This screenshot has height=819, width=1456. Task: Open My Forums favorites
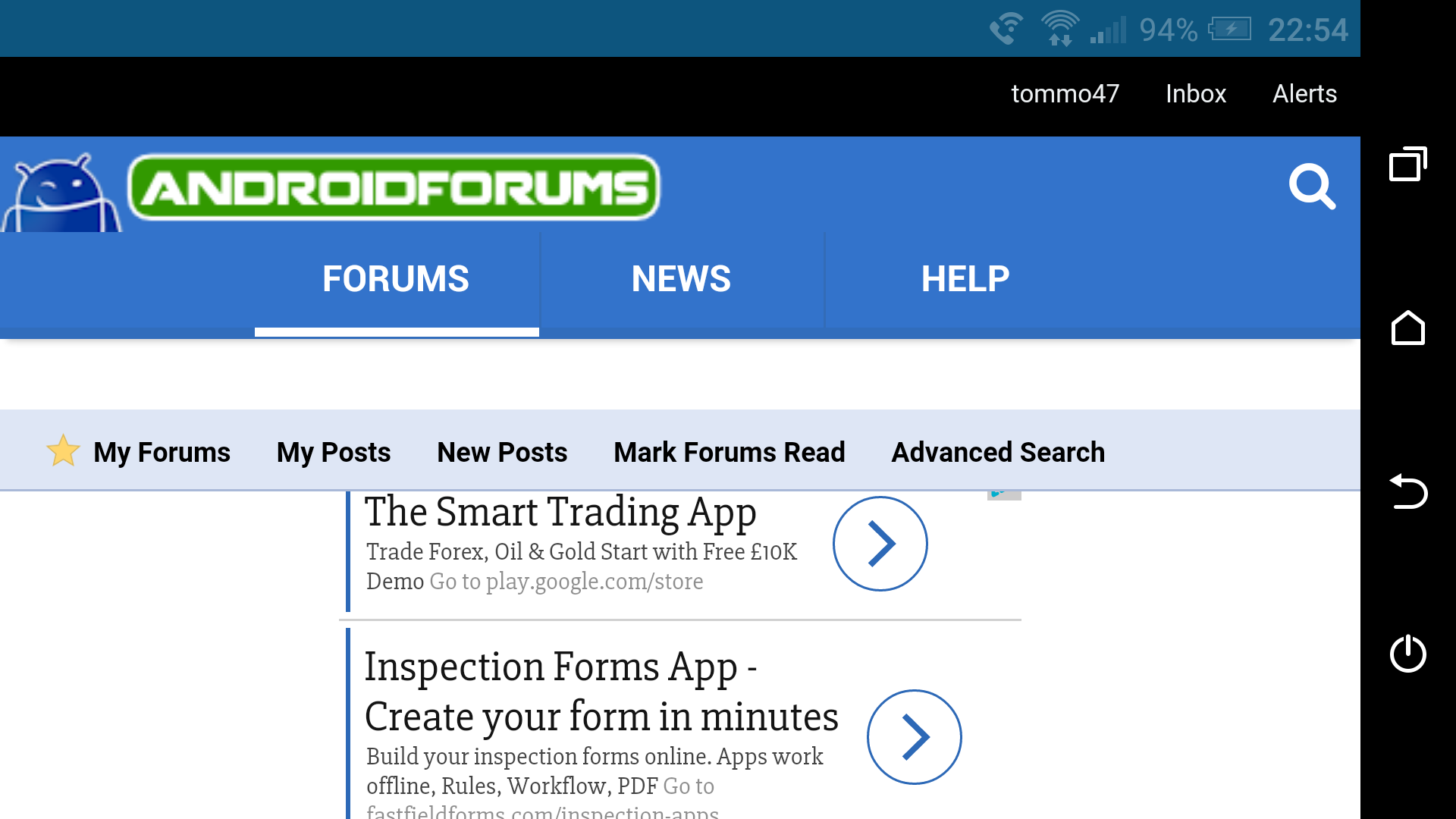pyautogui.click(x=161, y=453)
